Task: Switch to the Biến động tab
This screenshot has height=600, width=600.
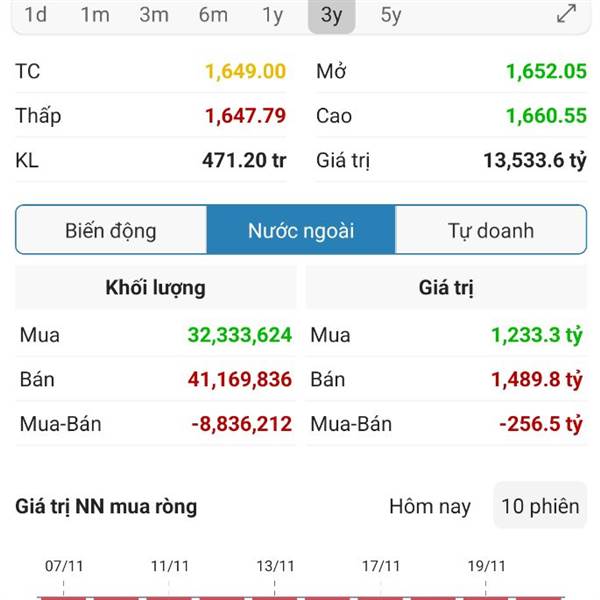Action: pos(111,230)
